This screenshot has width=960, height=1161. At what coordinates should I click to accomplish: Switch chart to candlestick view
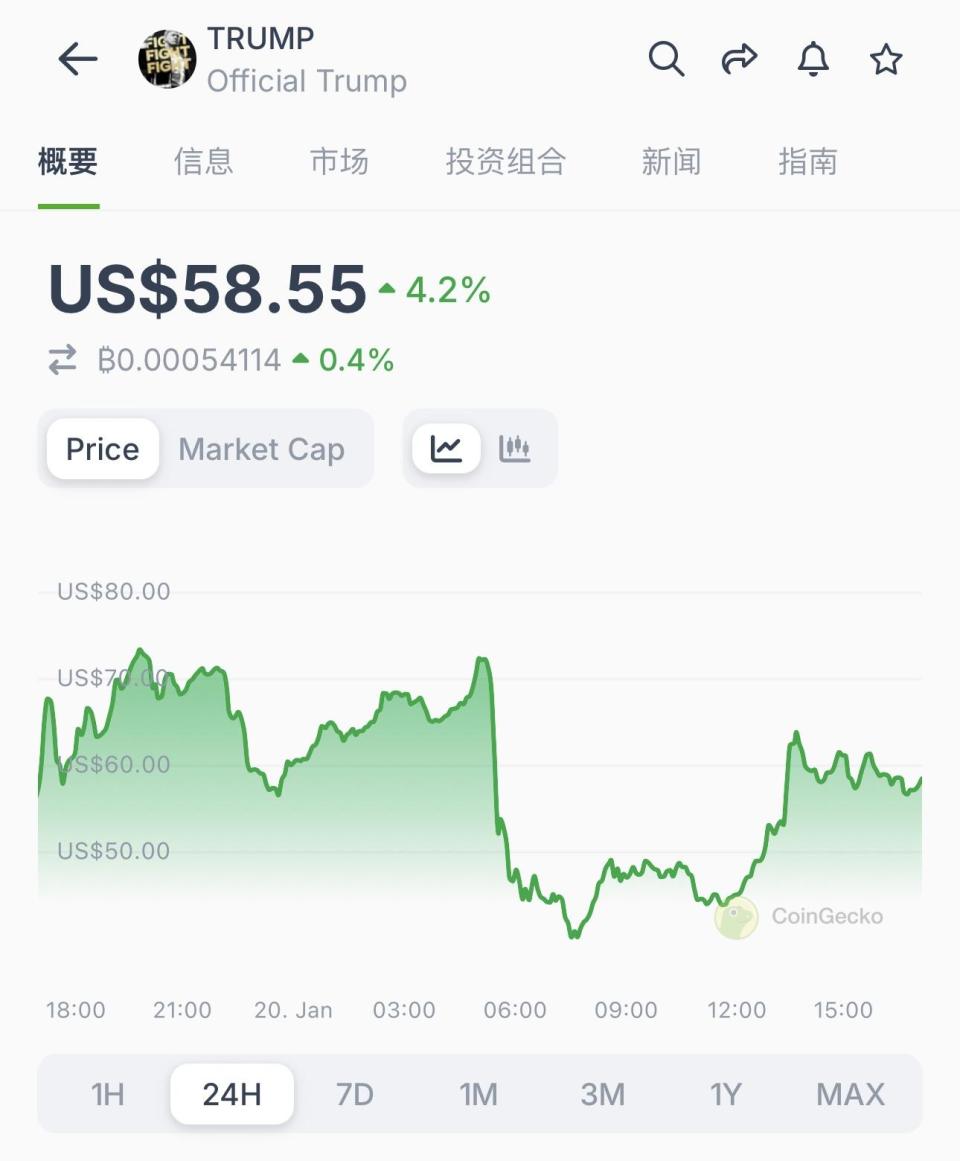514,448
